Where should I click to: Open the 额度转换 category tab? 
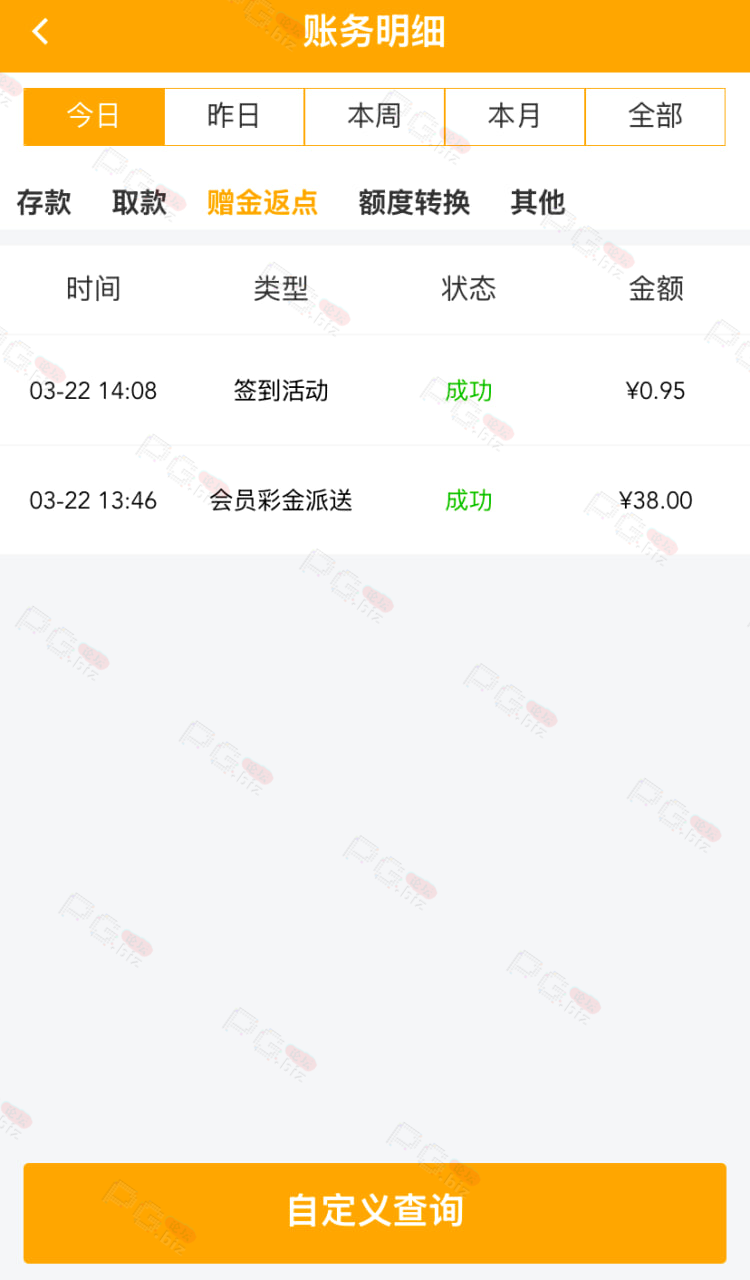tap(414, 202)
